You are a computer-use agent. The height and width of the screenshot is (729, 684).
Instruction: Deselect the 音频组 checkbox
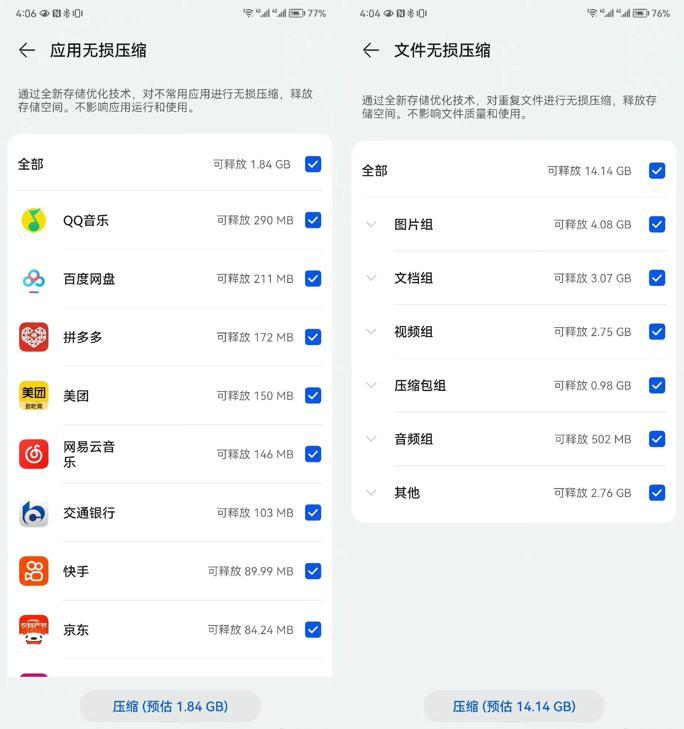pos(657,439)
